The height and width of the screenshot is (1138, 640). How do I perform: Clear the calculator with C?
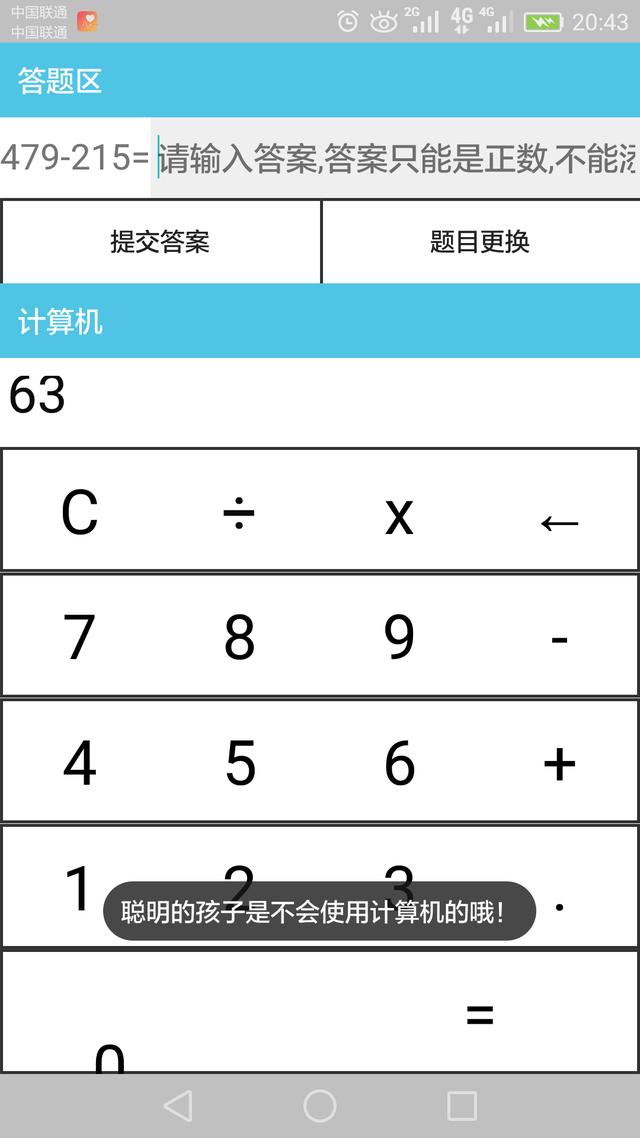click(x=80, y=511)
